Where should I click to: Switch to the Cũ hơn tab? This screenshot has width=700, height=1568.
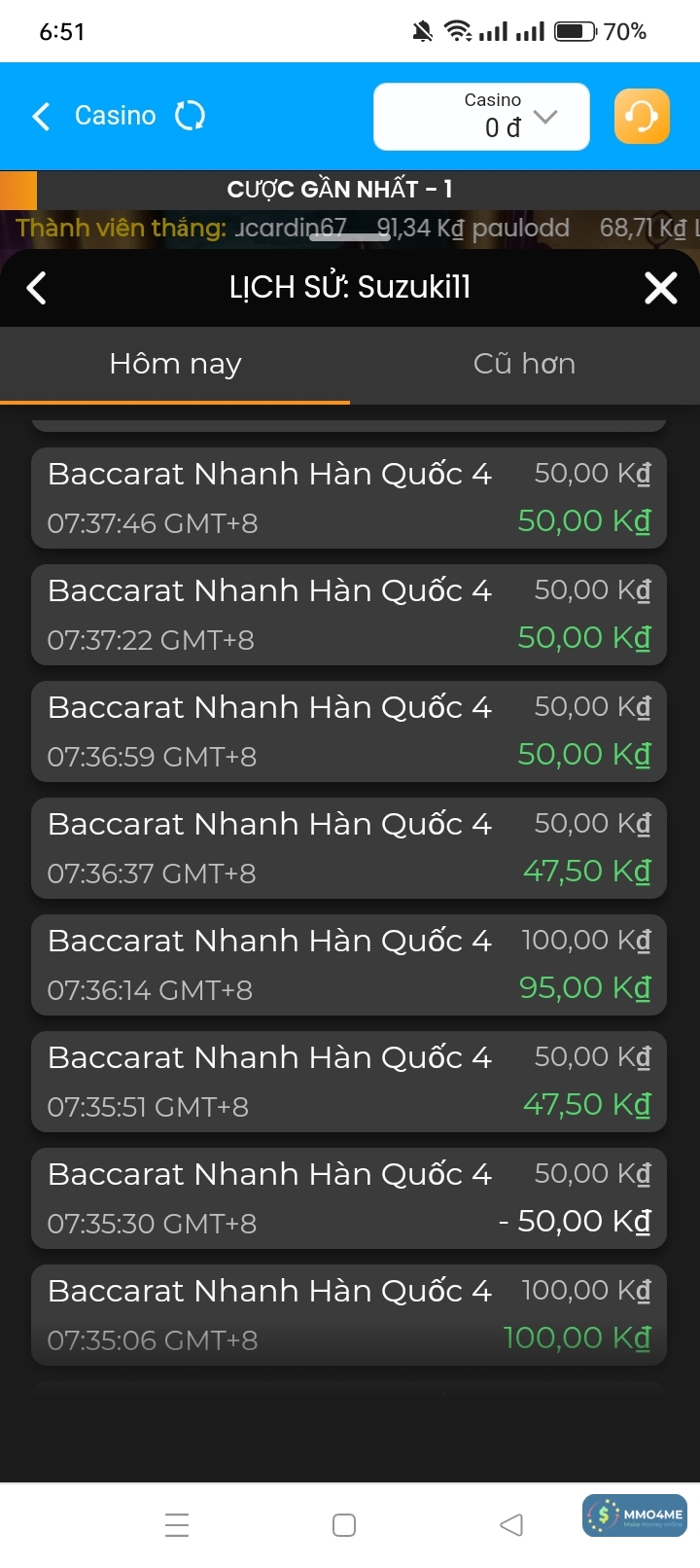pos(525,365)
